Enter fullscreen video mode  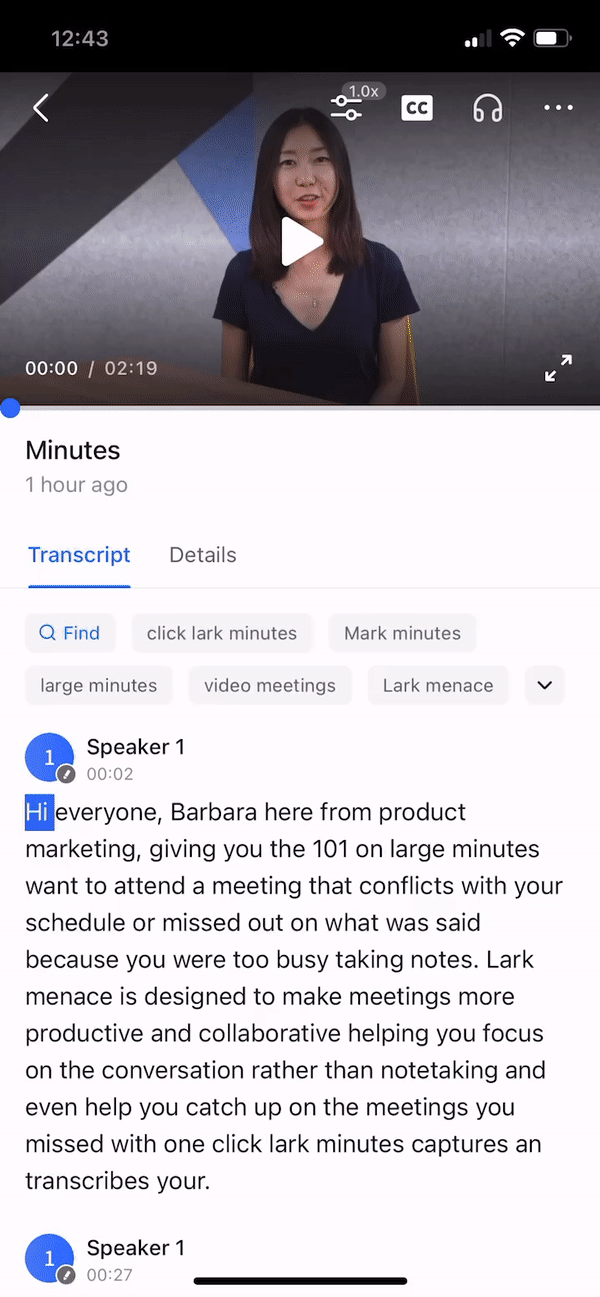(x=558, y=368)
